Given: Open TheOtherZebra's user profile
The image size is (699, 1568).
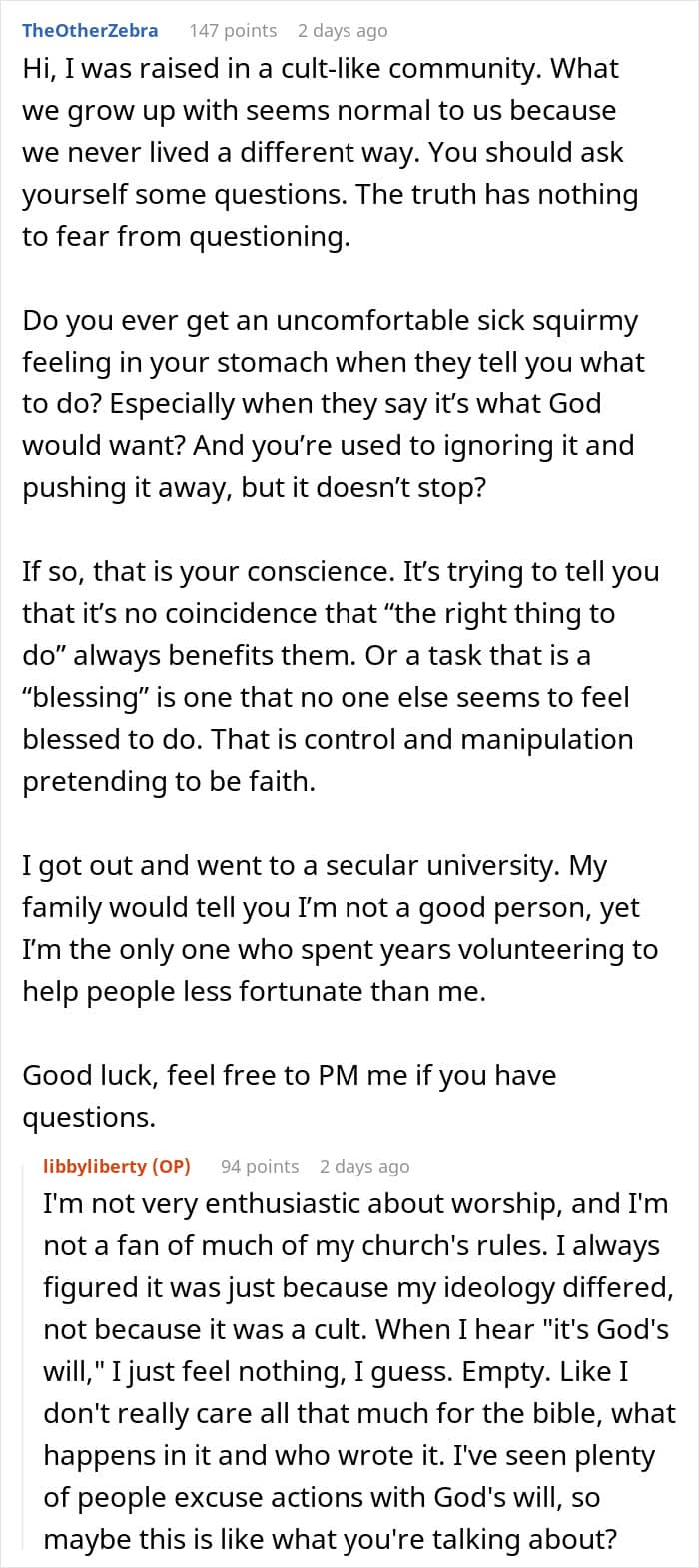Looking at the screenshot, I should click(90, 30).
